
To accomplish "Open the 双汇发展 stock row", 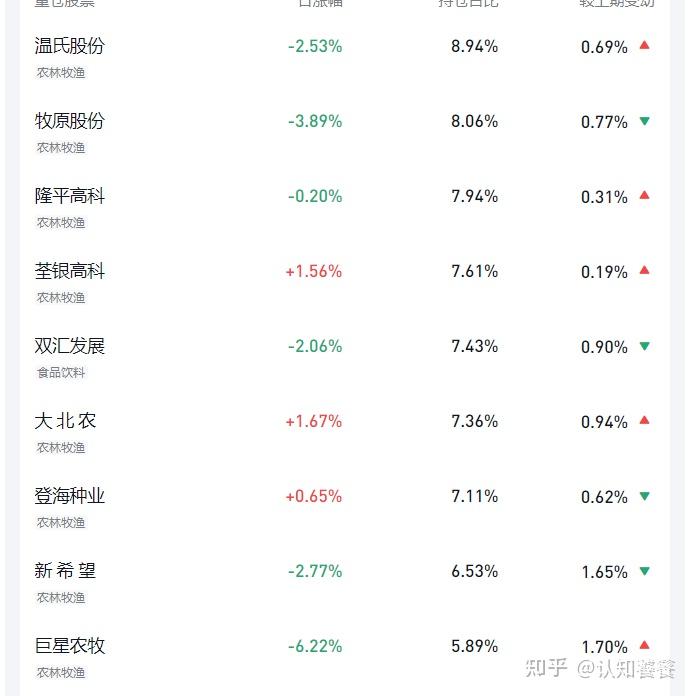I will tap(70, 346).
